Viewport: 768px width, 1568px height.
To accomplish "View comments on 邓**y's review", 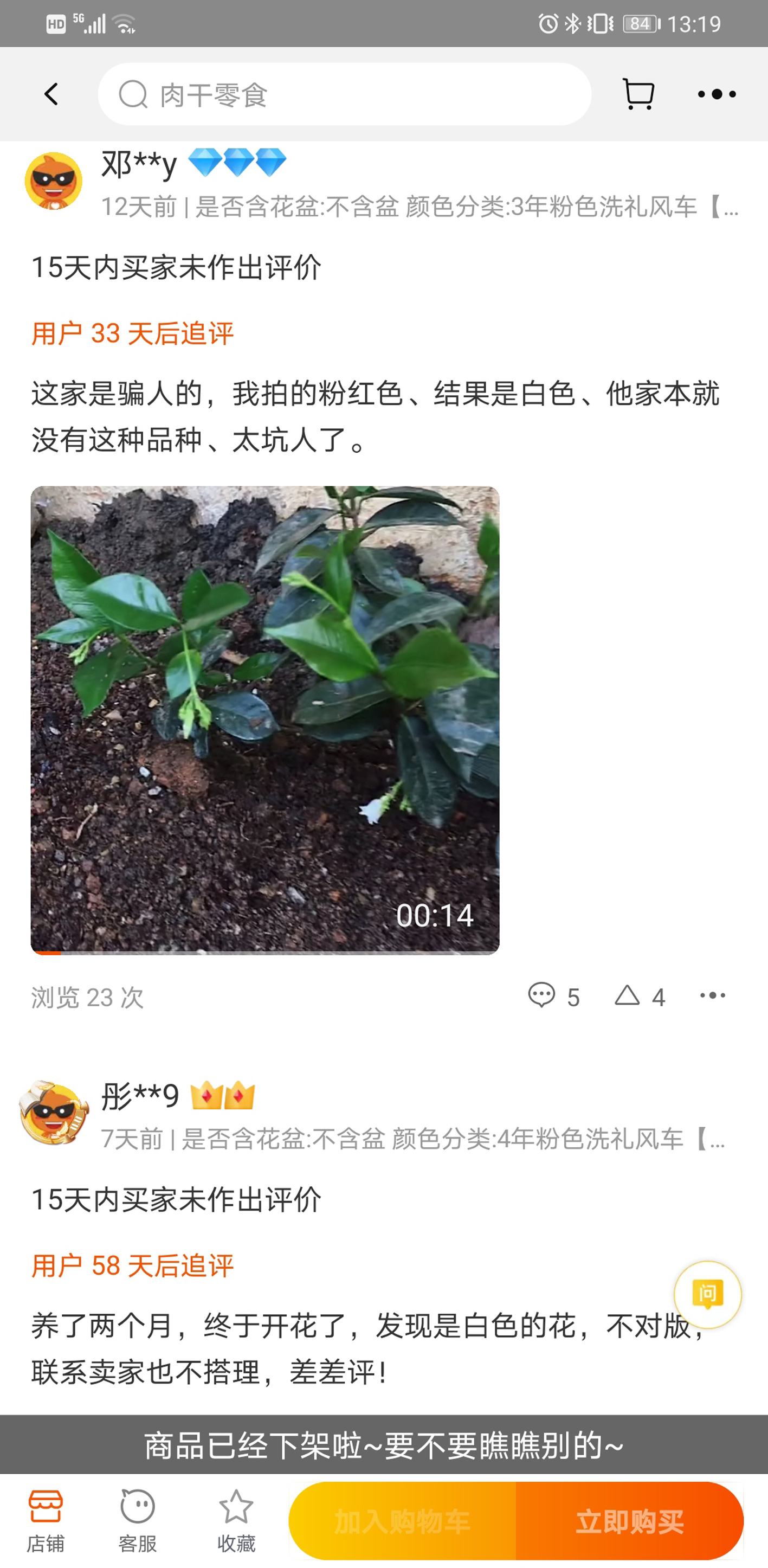I will point(553,997).
